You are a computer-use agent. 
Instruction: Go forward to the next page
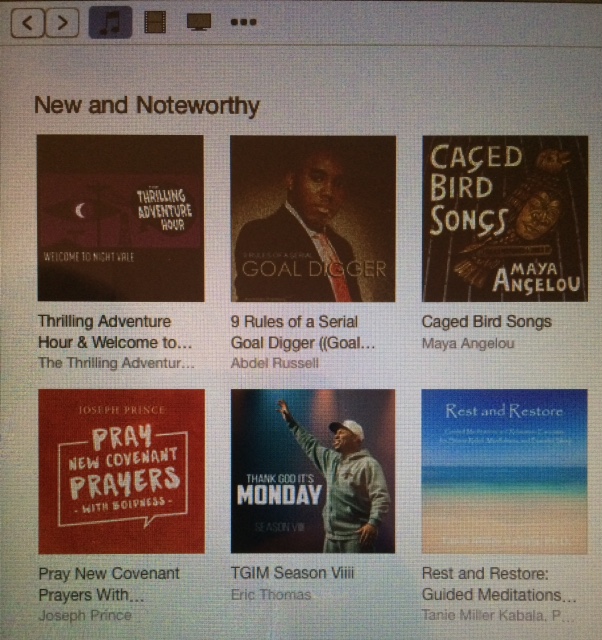click(61, 23)
